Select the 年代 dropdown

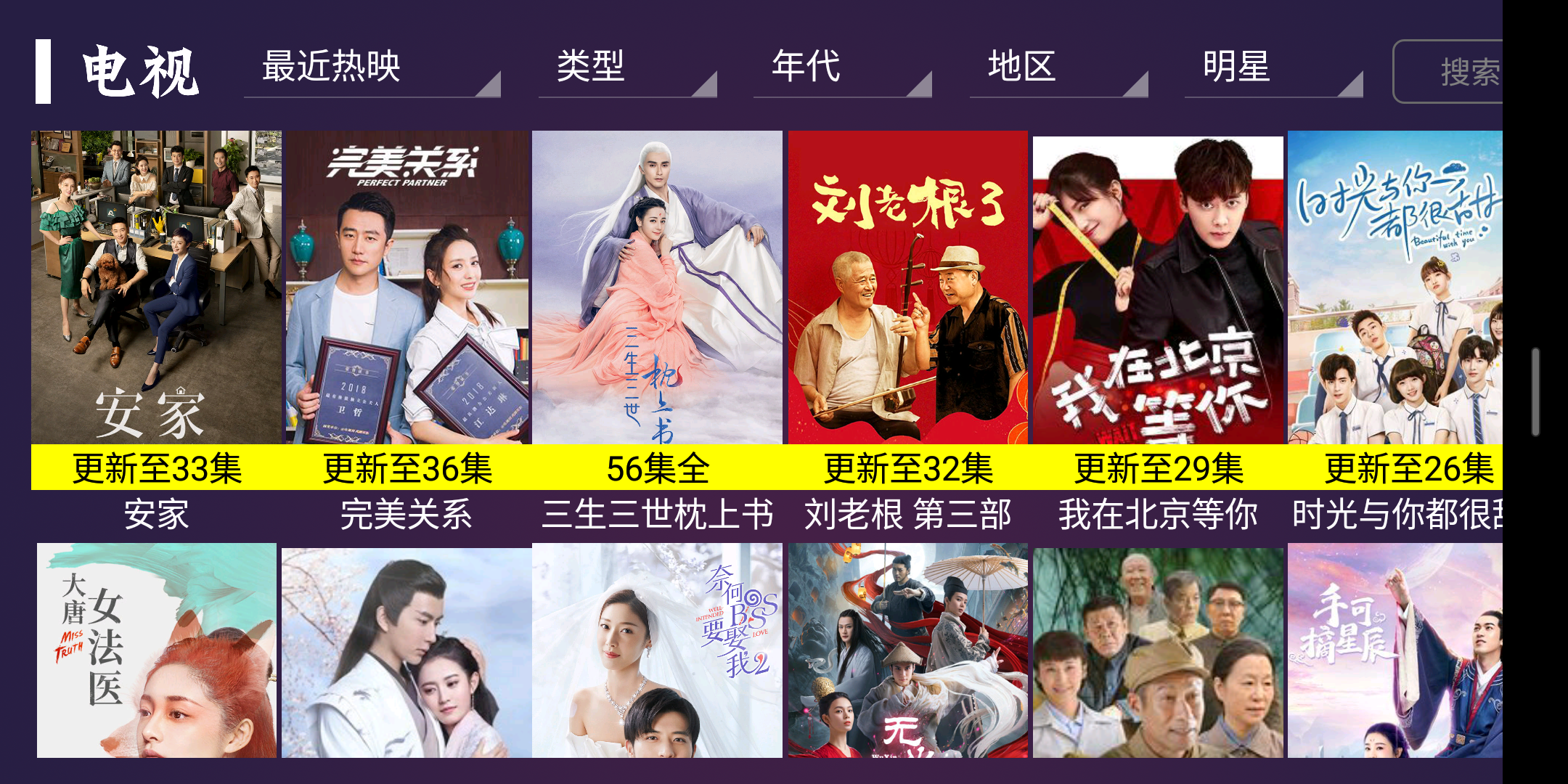[x=842, y=69]
